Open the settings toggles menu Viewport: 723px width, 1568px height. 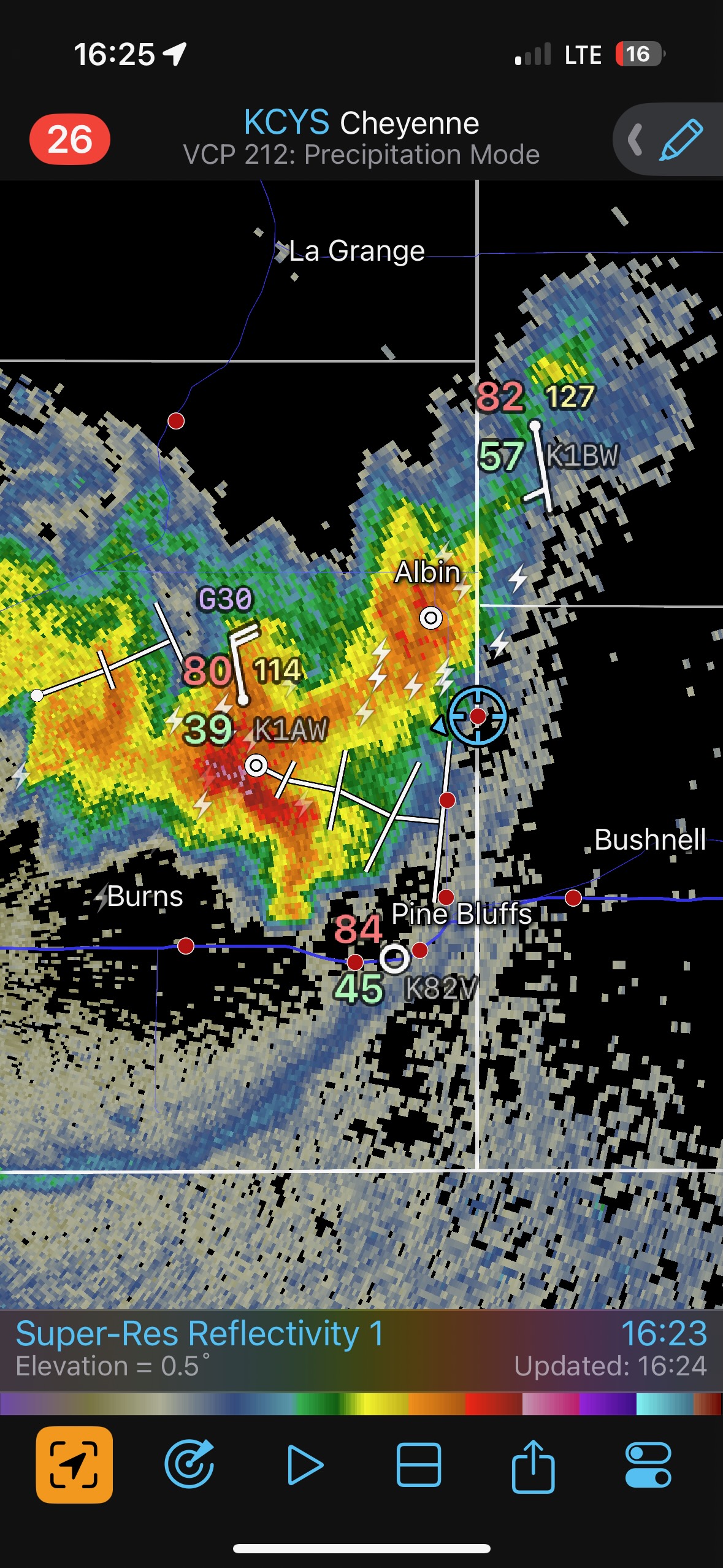pyautogui.click(x=648, y=1464)
